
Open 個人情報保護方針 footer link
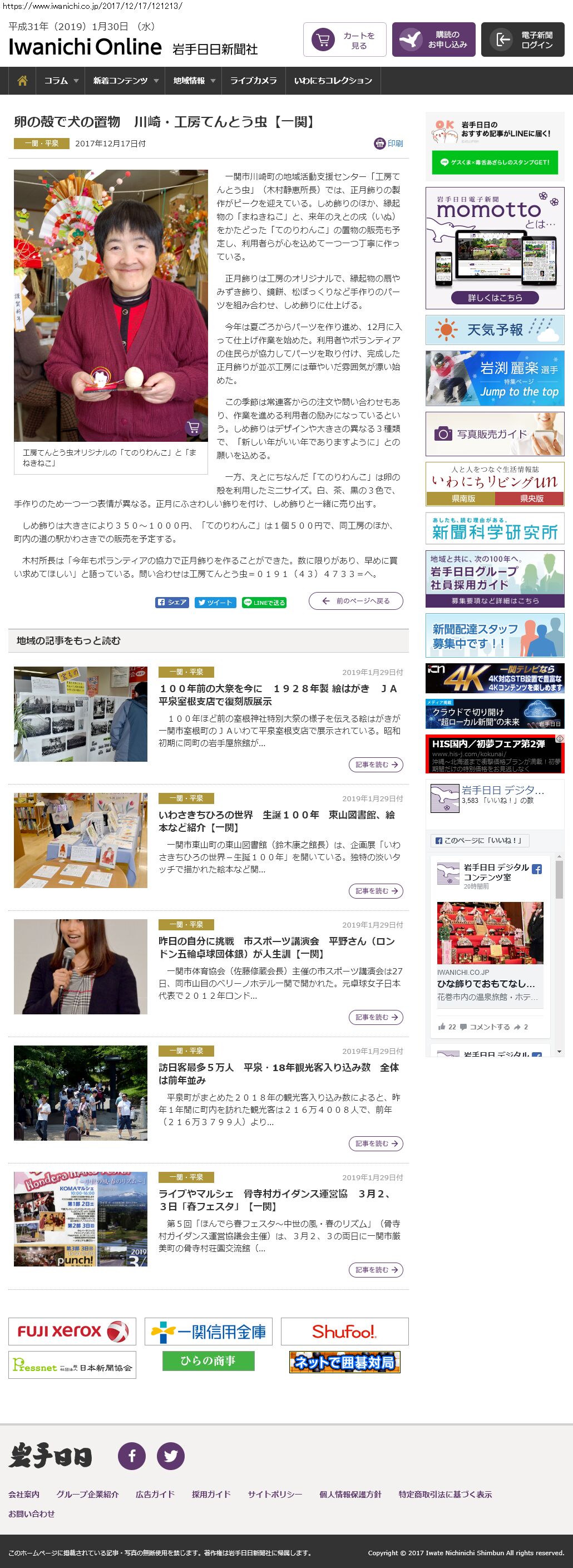coord(350,1495)
